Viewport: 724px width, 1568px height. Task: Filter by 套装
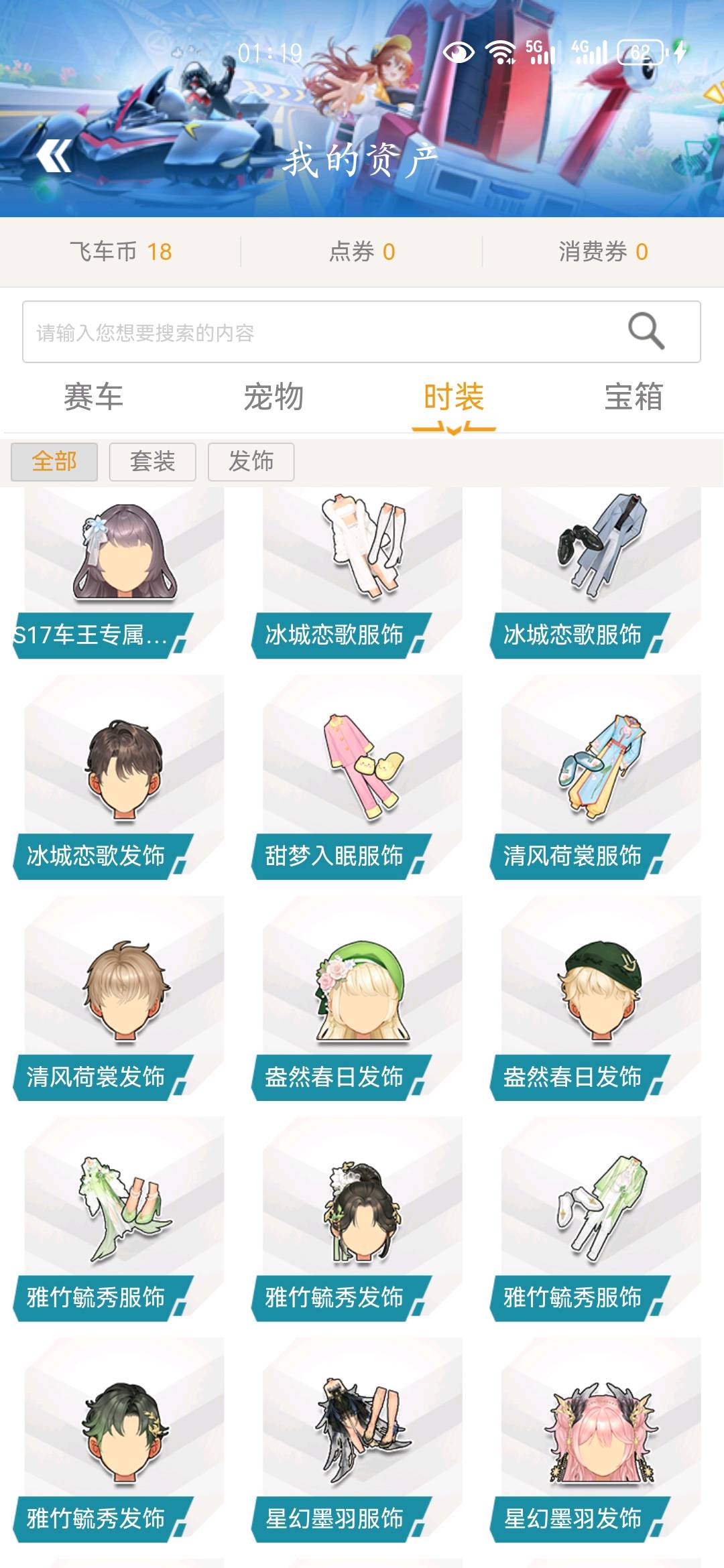(153, 462)
